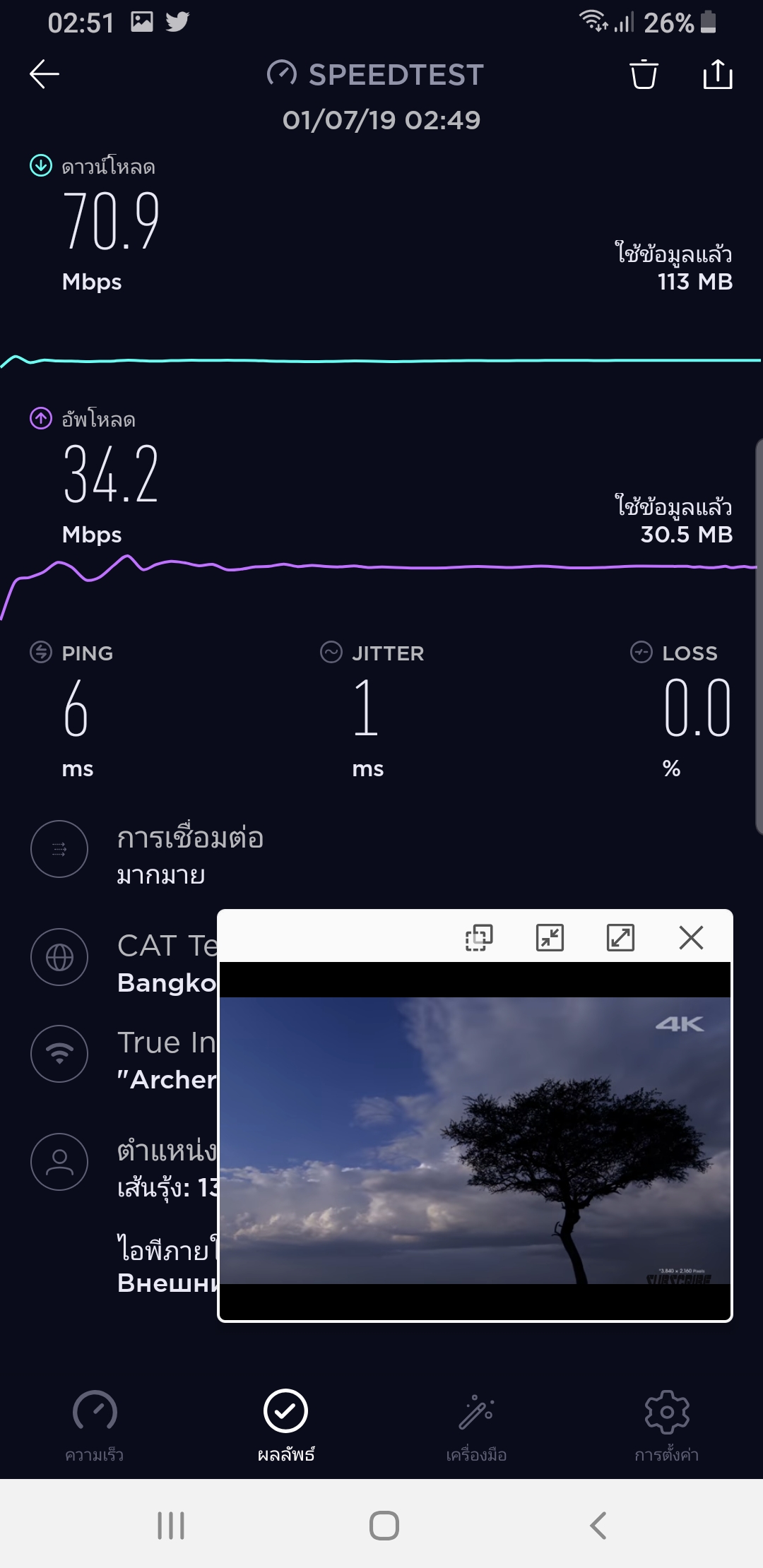Share the Speedtest result

(718, 74)
